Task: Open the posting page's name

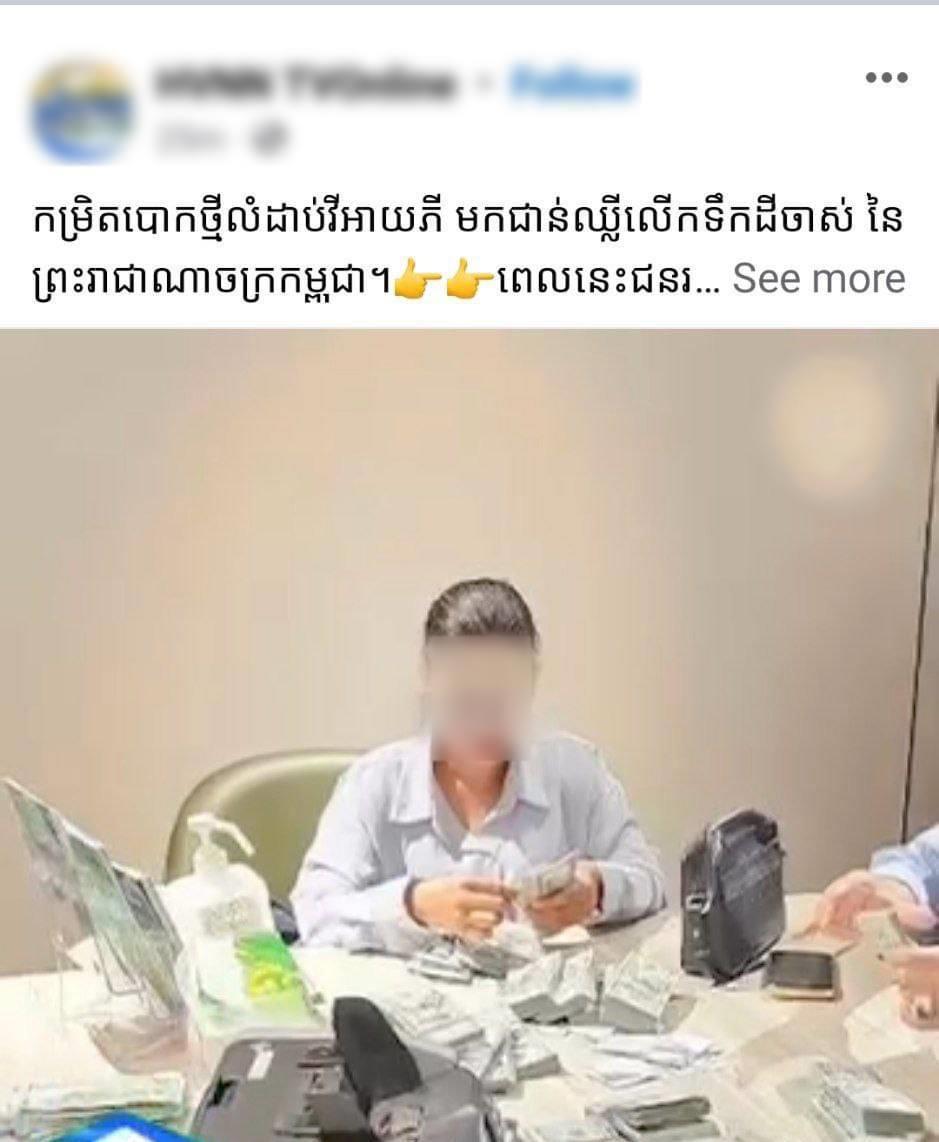Action: 303,86
